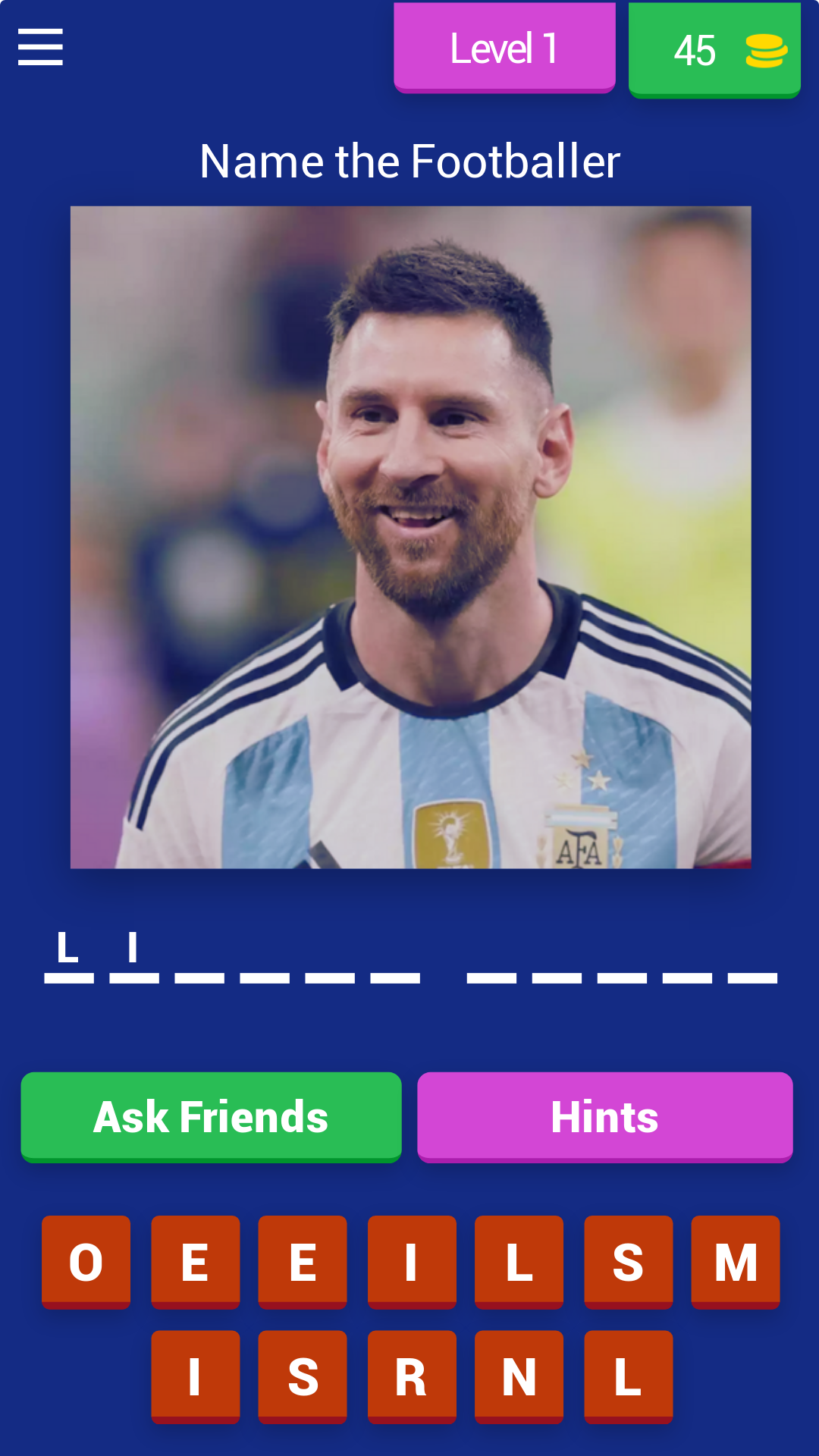Open the hamburger menu
Image resolution: width=819 pixels, height=1456 pixels.
40,47
